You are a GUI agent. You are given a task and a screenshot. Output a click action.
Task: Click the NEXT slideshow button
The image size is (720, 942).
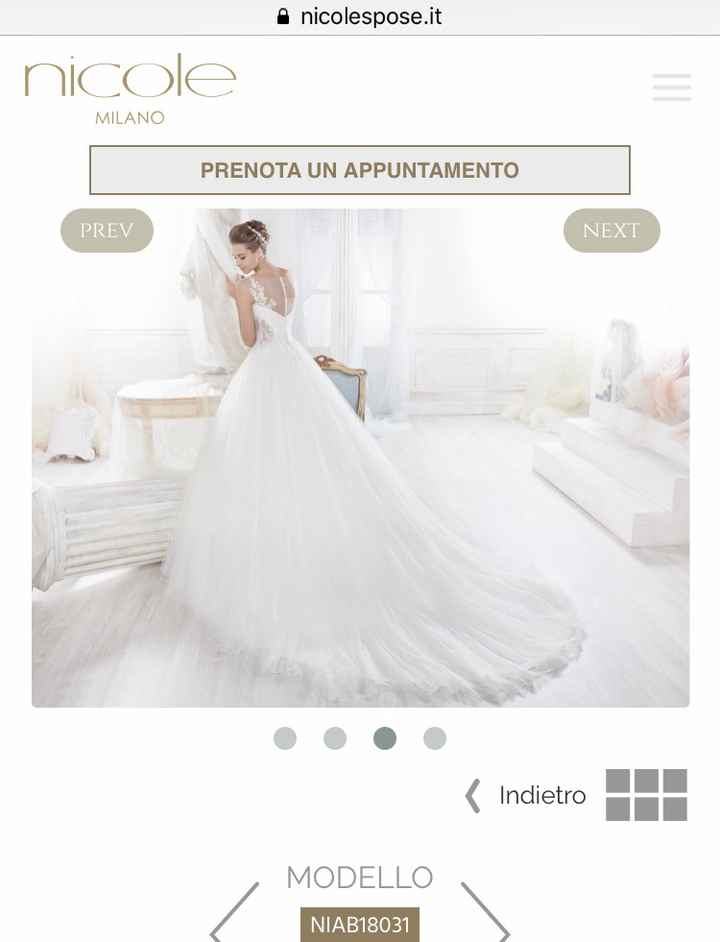pyautogui.click(x=611, y=230)
